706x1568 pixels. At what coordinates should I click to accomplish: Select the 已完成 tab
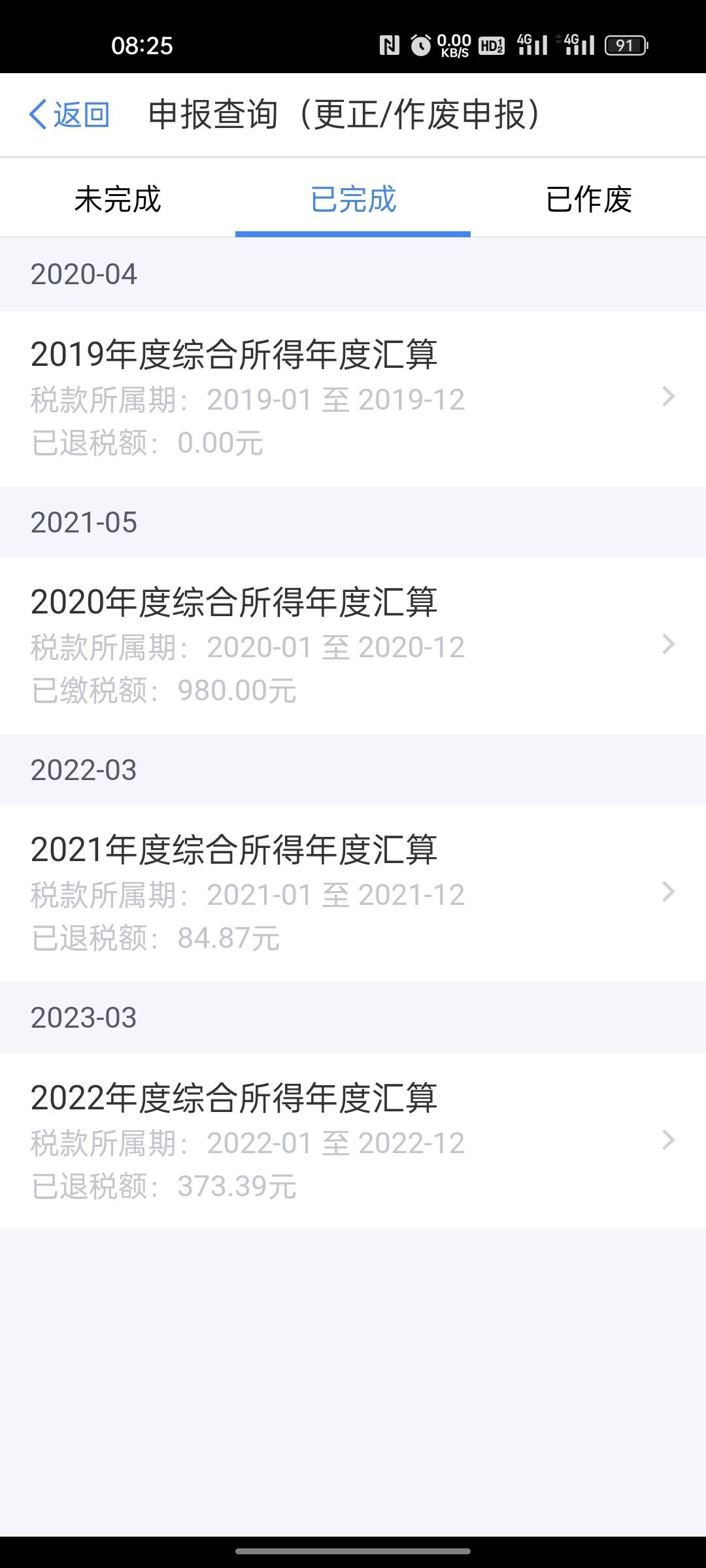(353, 199)
